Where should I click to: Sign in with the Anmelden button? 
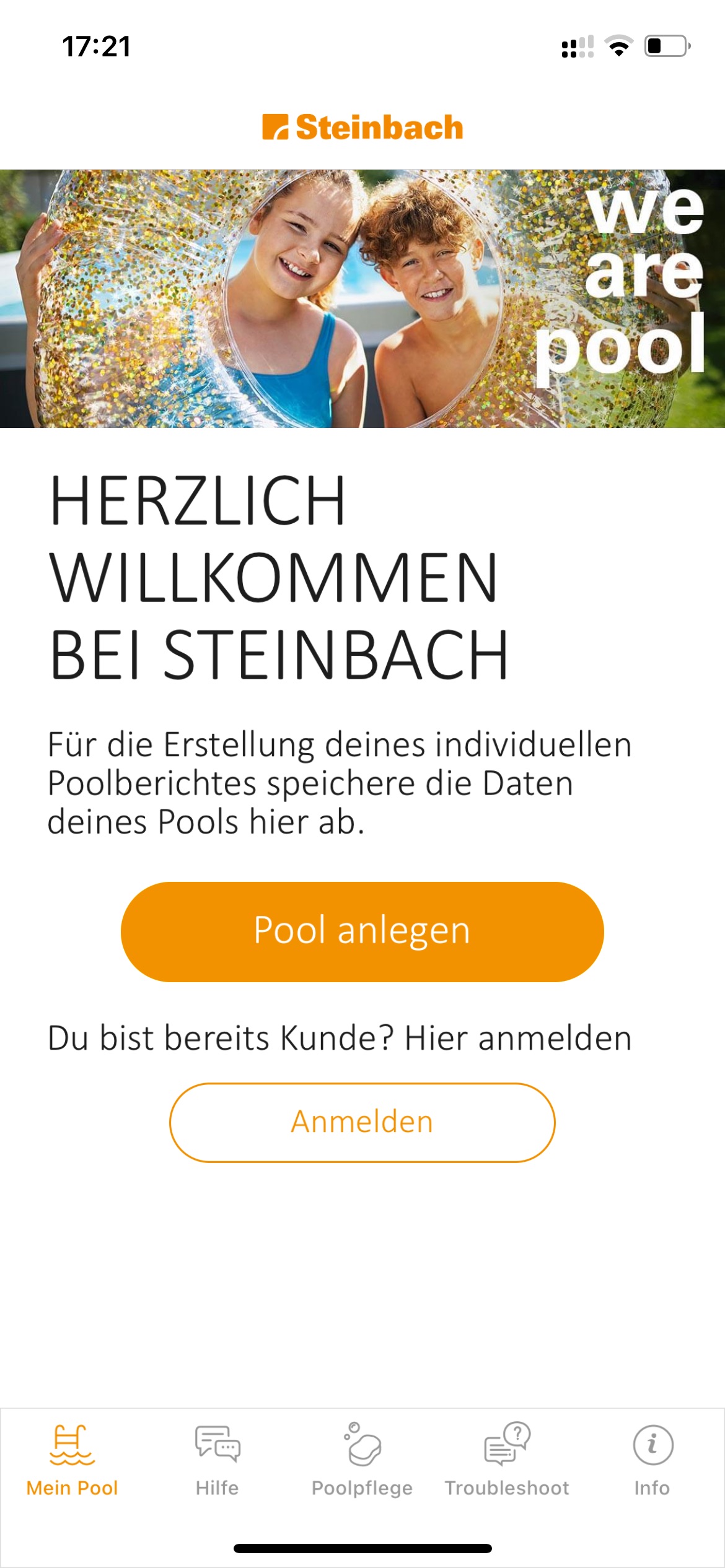[362, 1122]
